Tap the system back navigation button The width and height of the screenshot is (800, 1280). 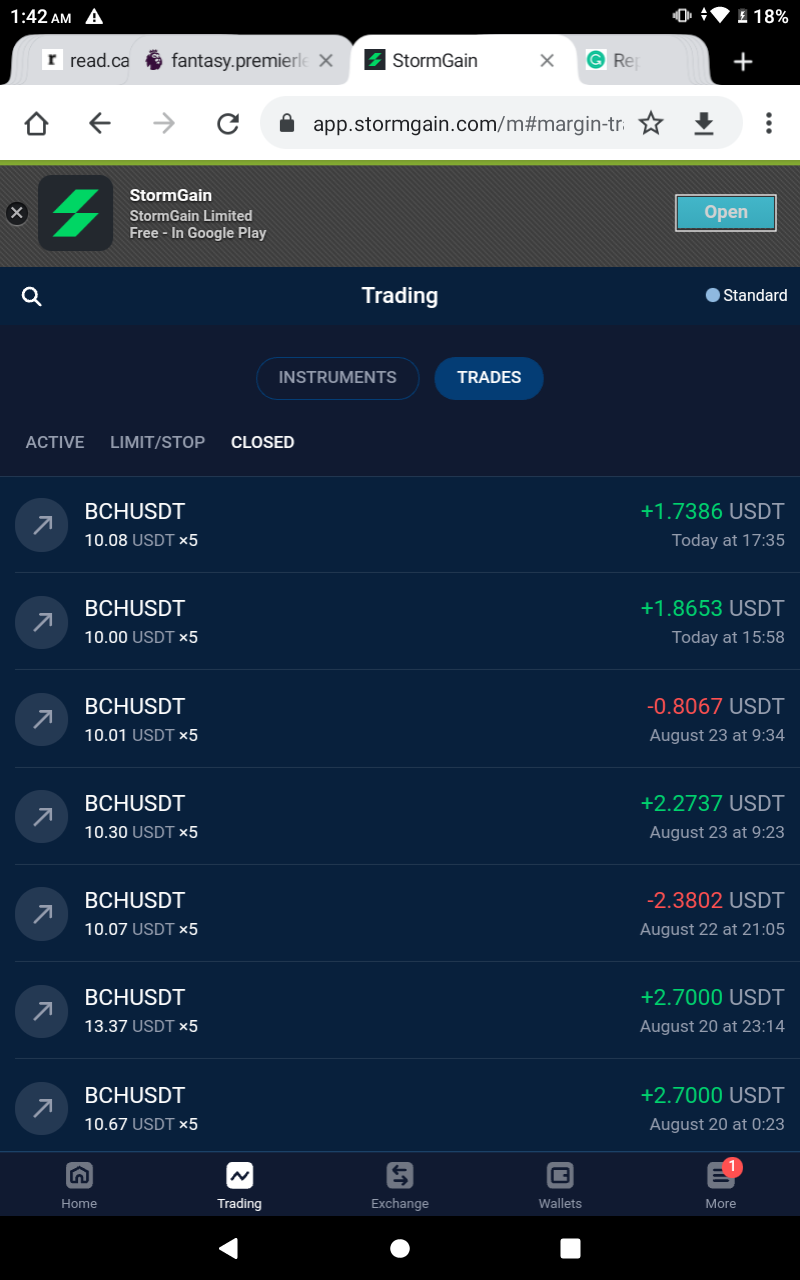coord(229,1248)
